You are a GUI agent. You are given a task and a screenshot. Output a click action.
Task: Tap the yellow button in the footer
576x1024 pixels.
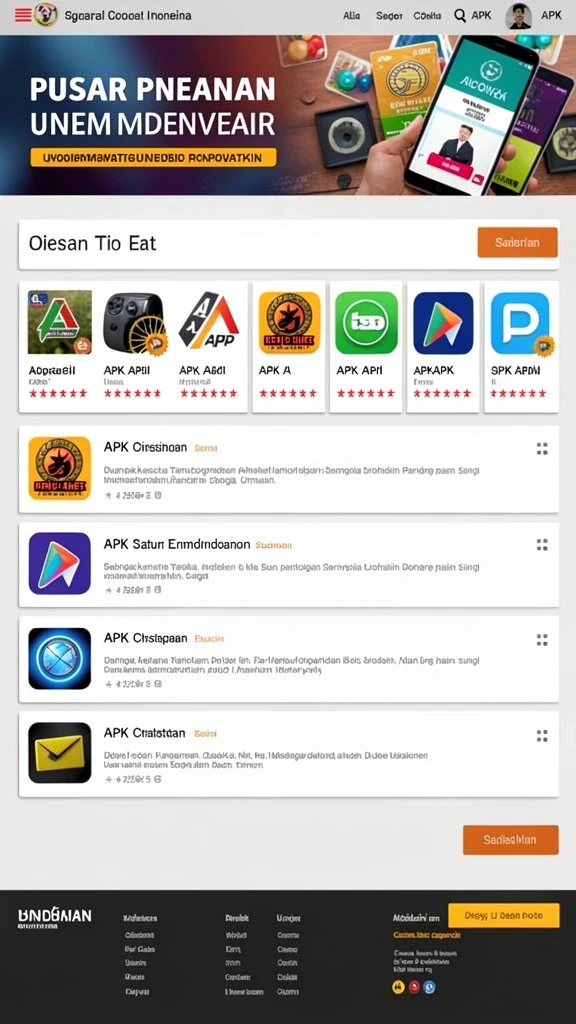tap(504, 916)
